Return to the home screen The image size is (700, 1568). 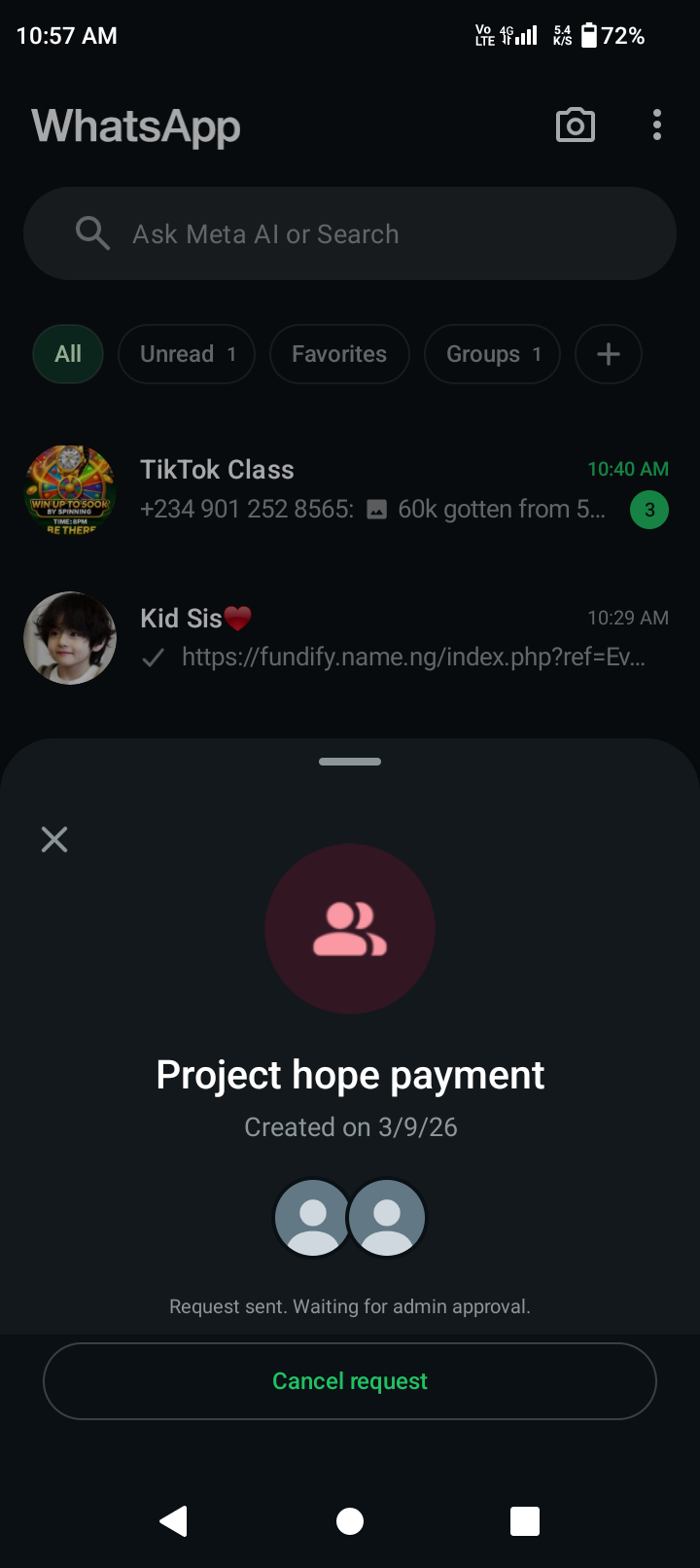tap(350, 1520)
